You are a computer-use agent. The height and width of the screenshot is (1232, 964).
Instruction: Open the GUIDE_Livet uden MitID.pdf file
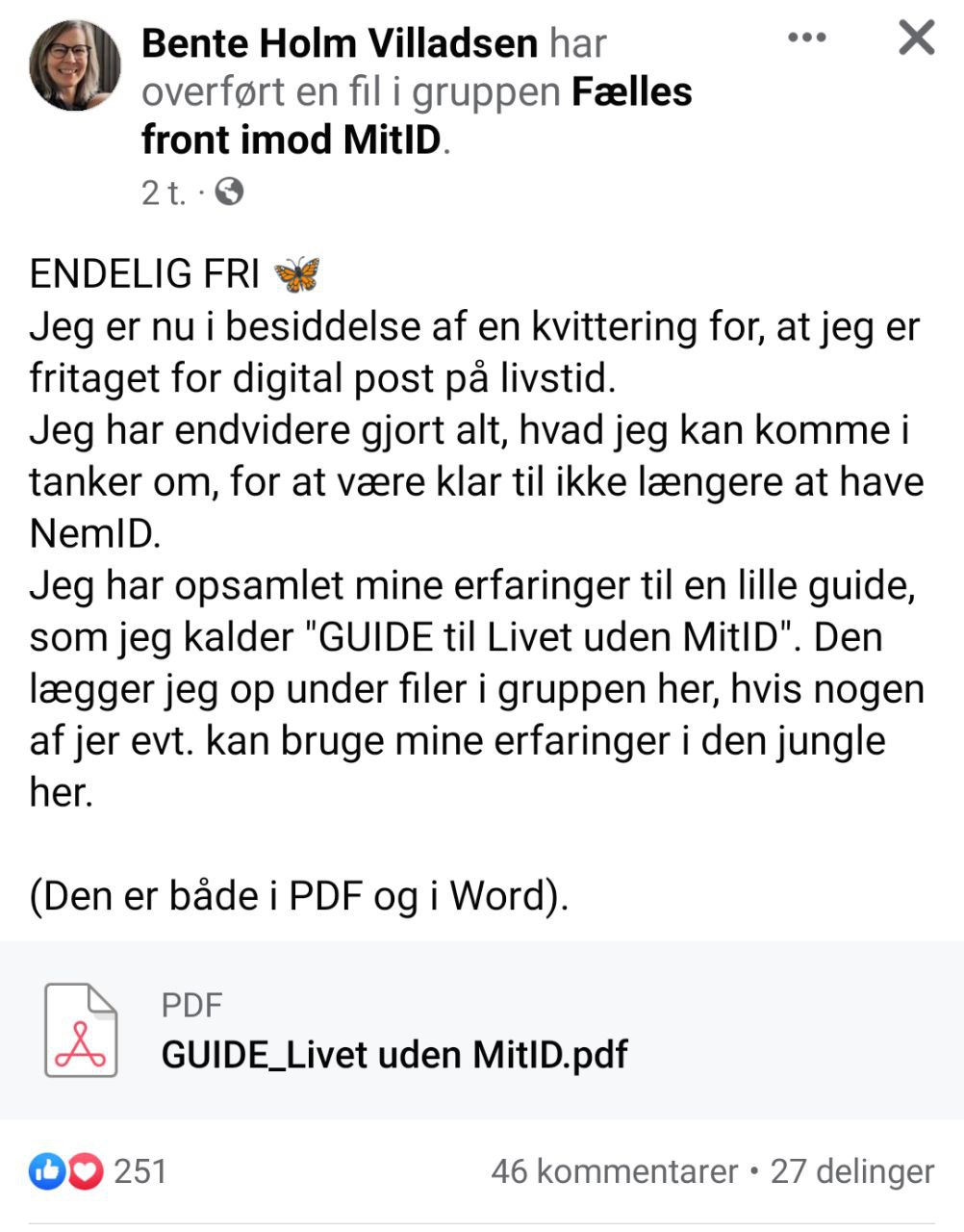[x=481, y=1030]
